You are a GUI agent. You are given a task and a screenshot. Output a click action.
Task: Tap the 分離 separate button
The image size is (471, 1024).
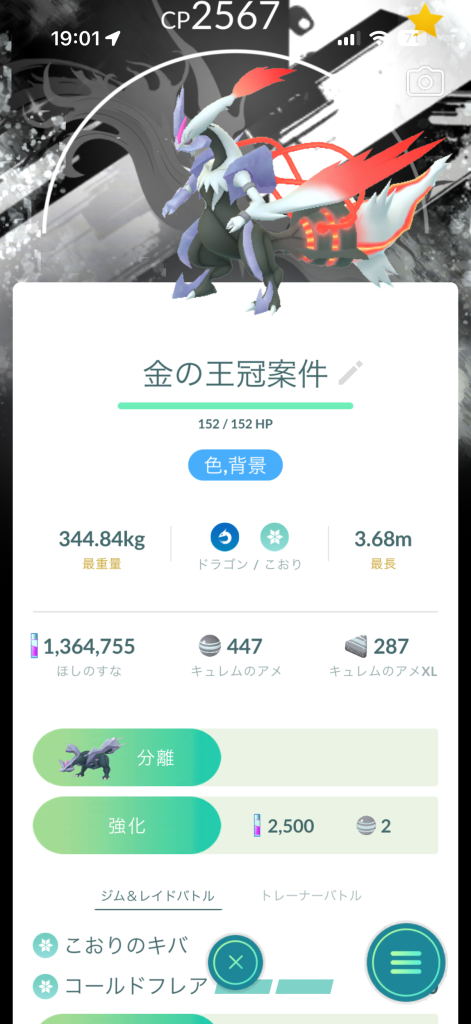[127, 758]
